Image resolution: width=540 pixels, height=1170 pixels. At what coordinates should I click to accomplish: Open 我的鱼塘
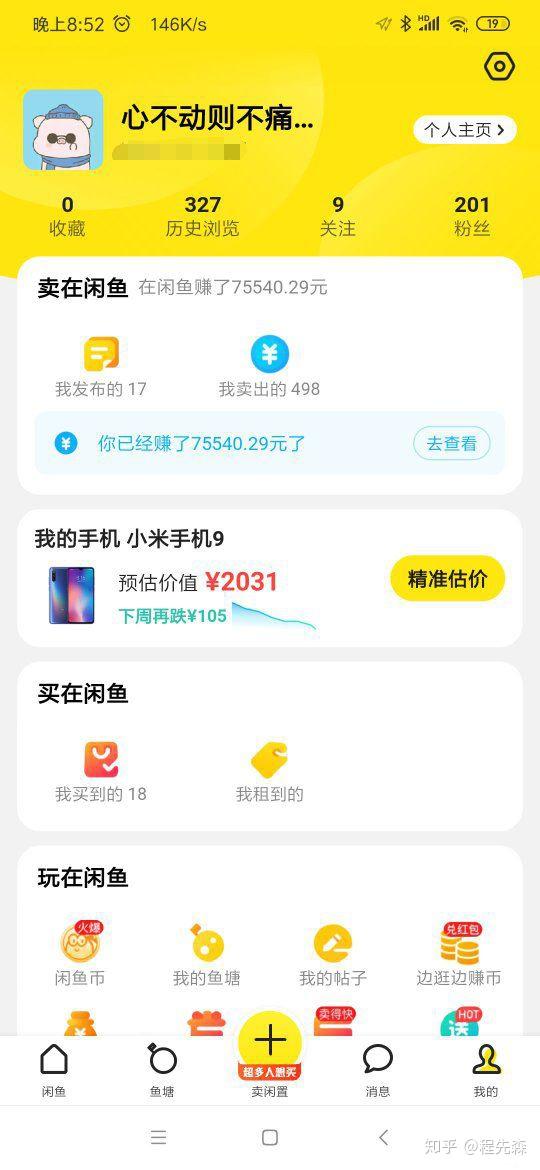click(x=207, y=954)
